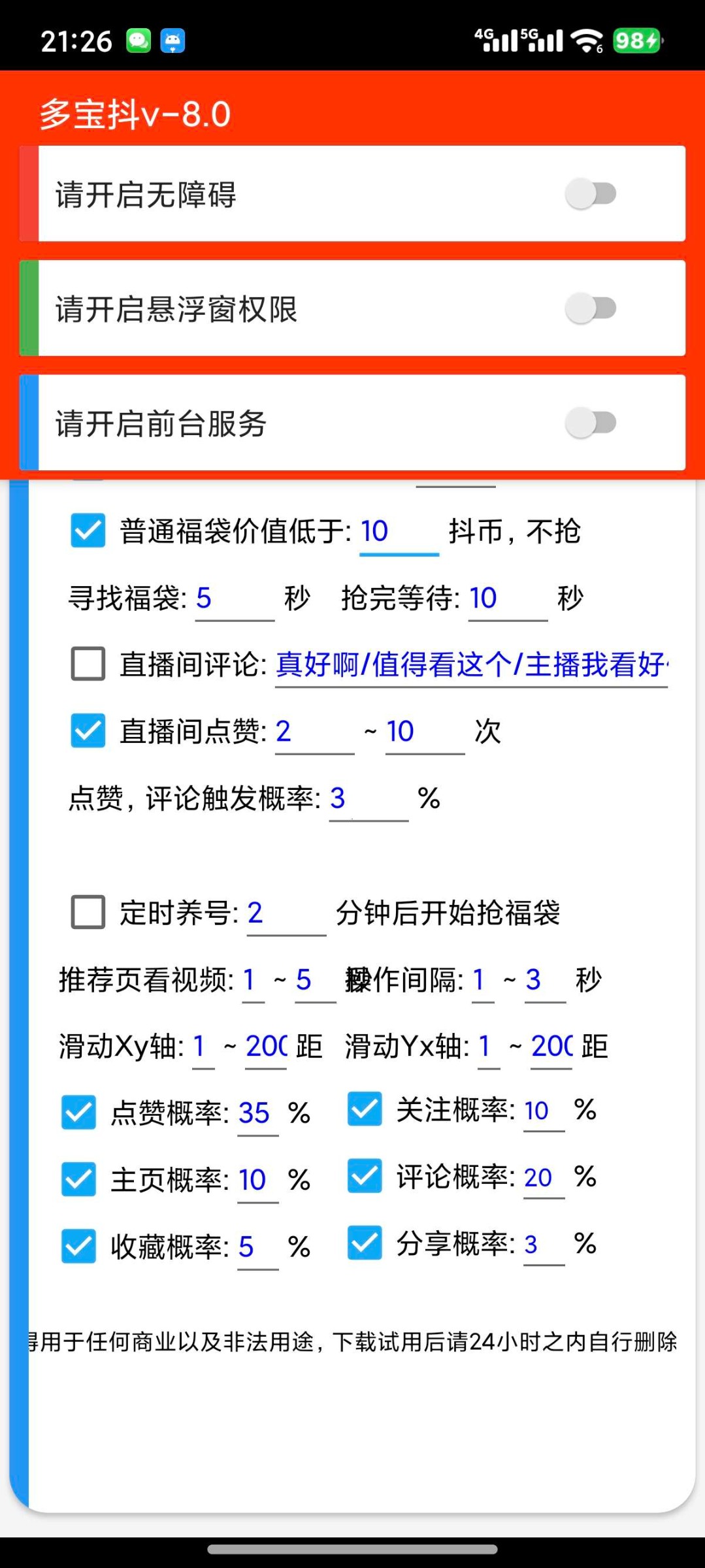The width and height of the screenshot is (705, 1568).
Task: Uncheck the 普通福袋价值低于 checkbox
Action: tap(88, 531)
